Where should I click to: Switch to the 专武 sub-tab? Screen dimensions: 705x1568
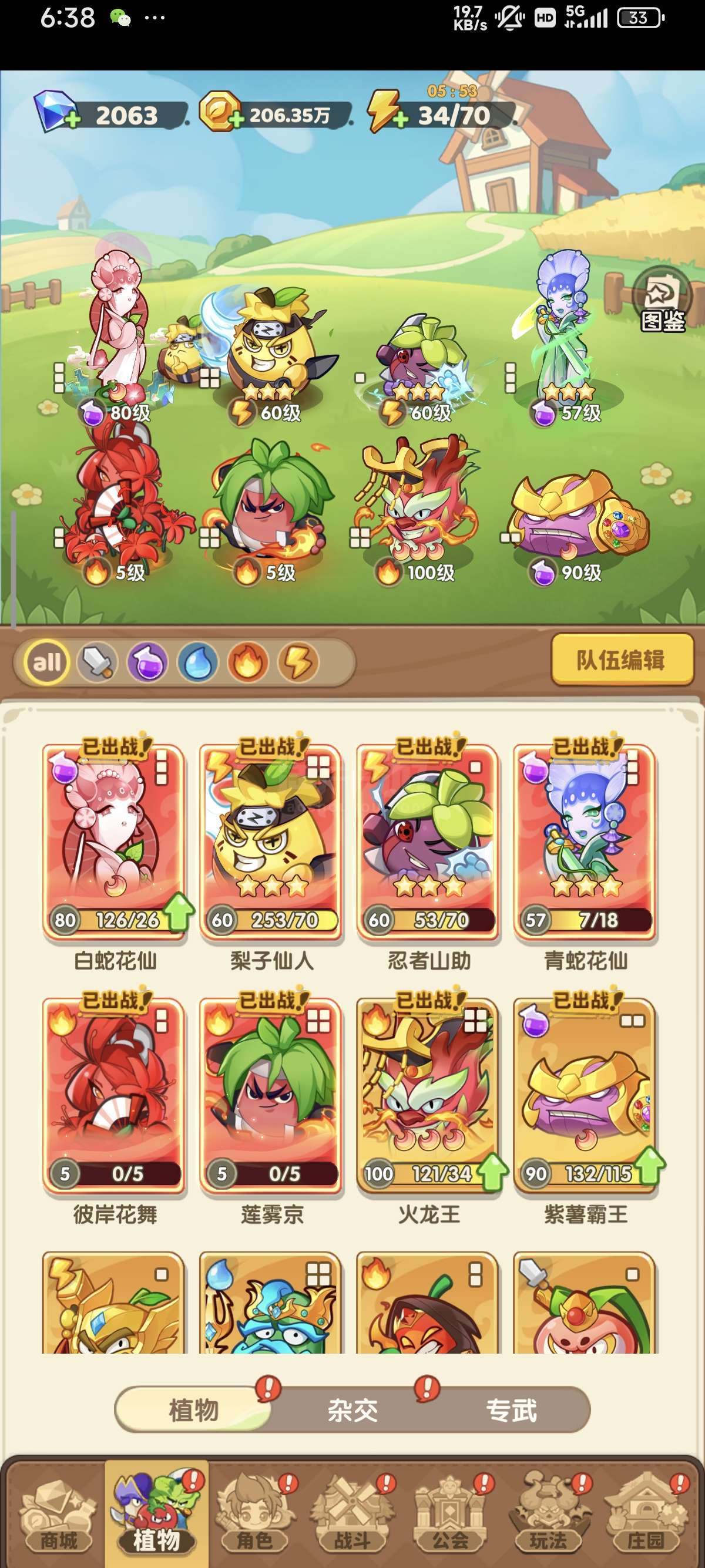[x=511, y=1410]
